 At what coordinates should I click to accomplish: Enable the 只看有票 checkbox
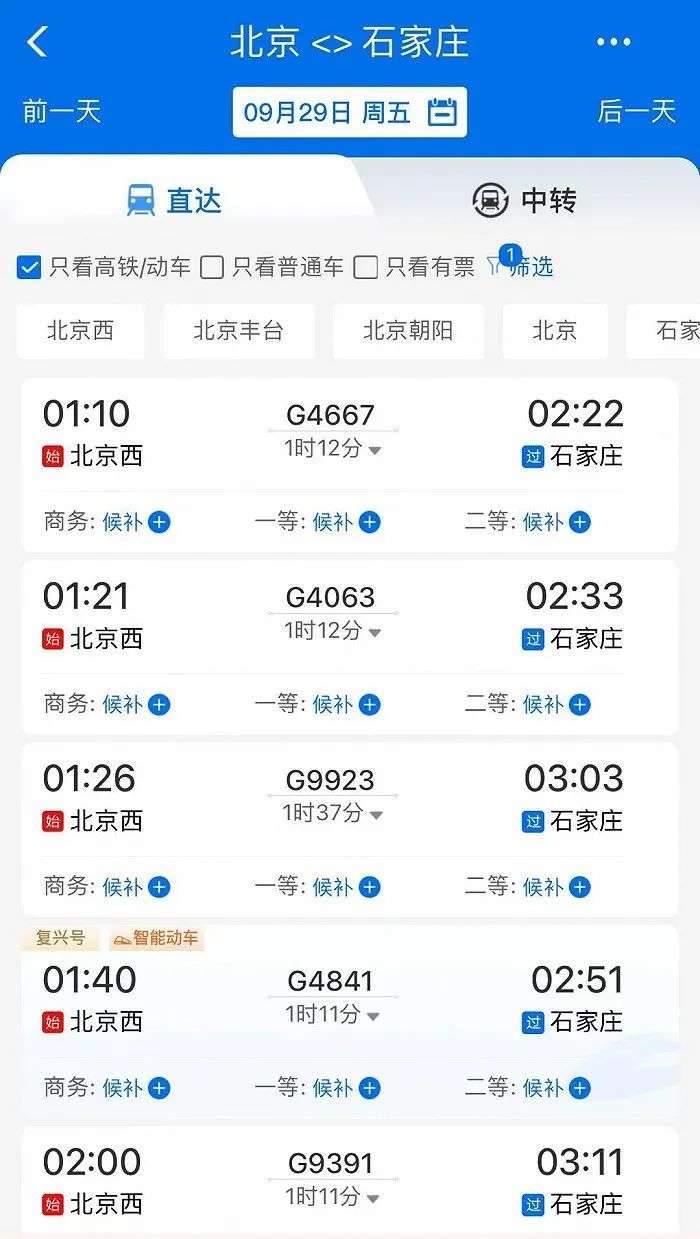tap(366, 267)
